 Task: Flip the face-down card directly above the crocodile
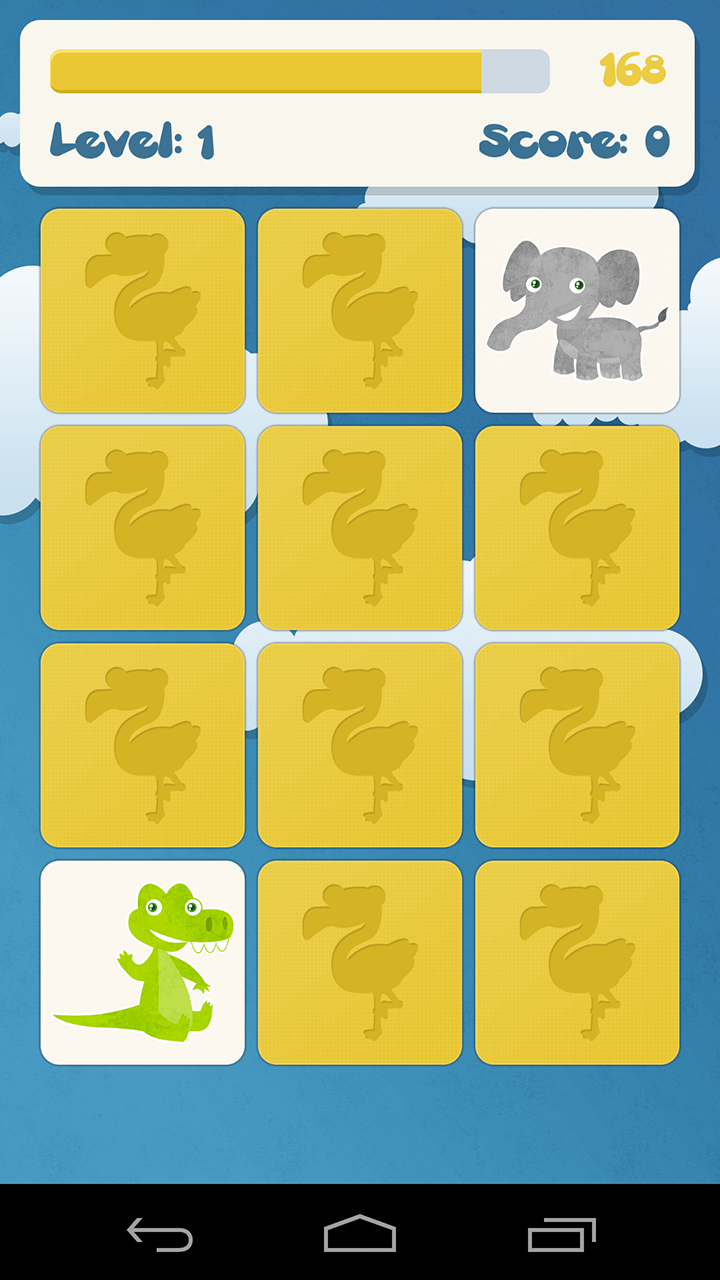tap(142, 745)
